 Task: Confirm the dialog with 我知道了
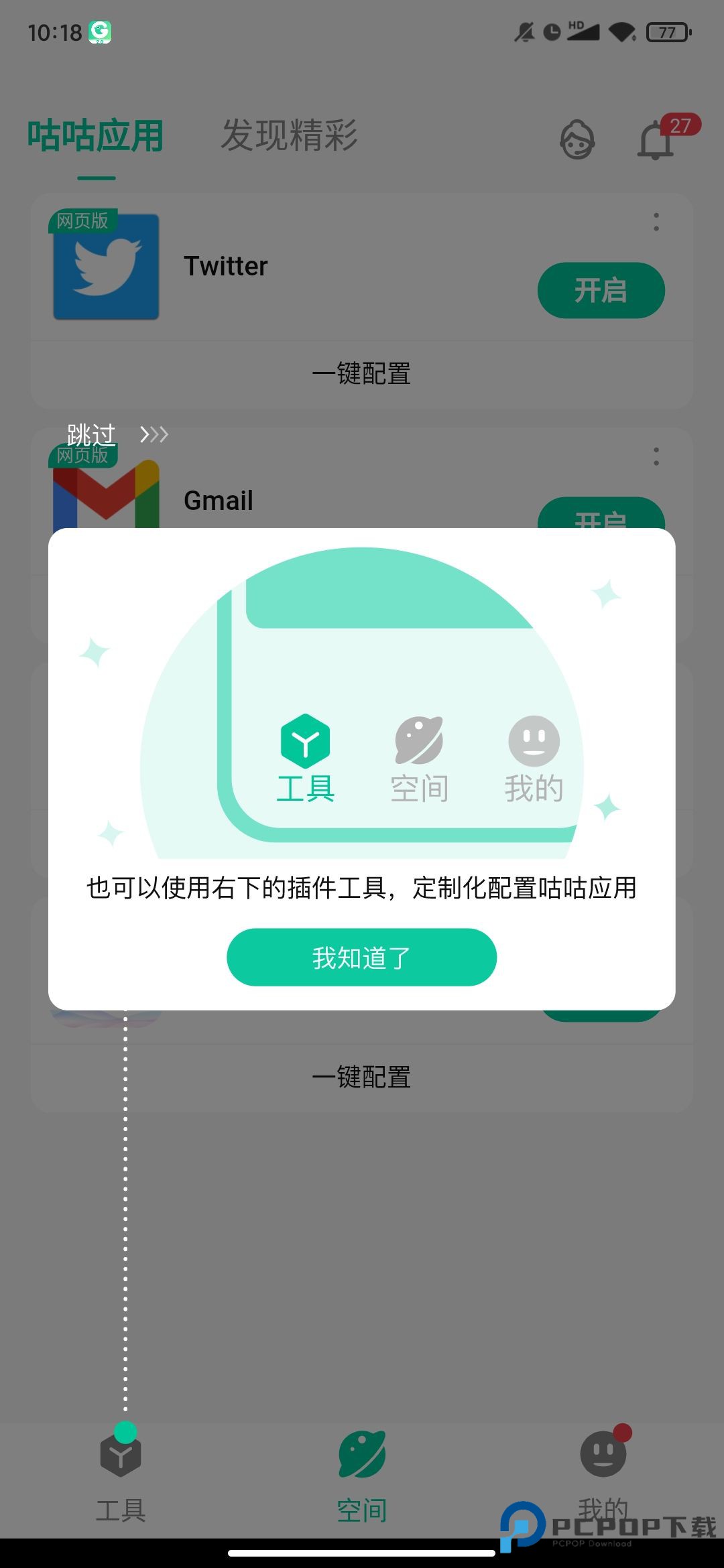click(x=361, y=958)
